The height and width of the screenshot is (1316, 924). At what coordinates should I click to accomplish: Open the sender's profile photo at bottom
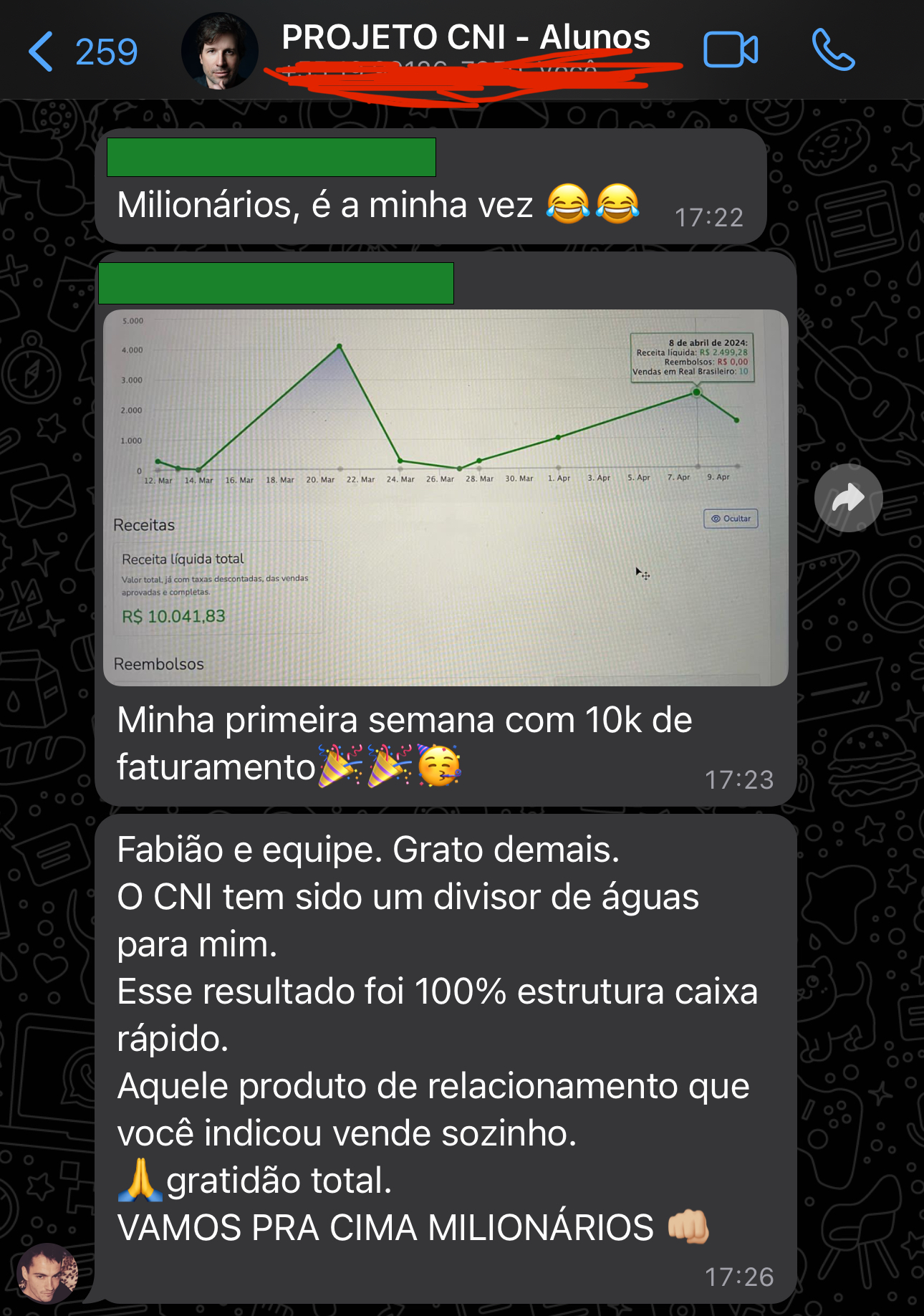coord(47,1273)
